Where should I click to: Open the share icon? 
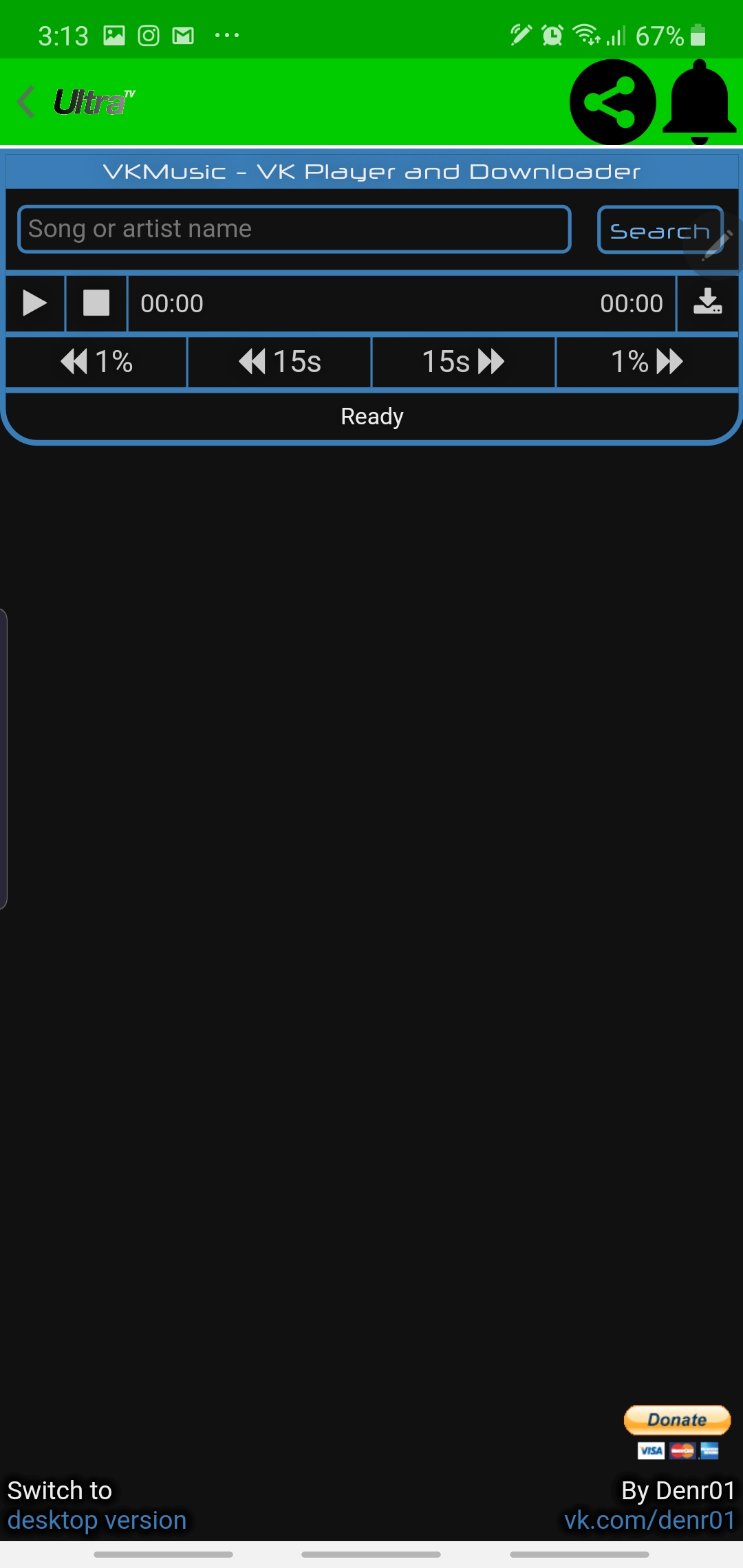612,102
